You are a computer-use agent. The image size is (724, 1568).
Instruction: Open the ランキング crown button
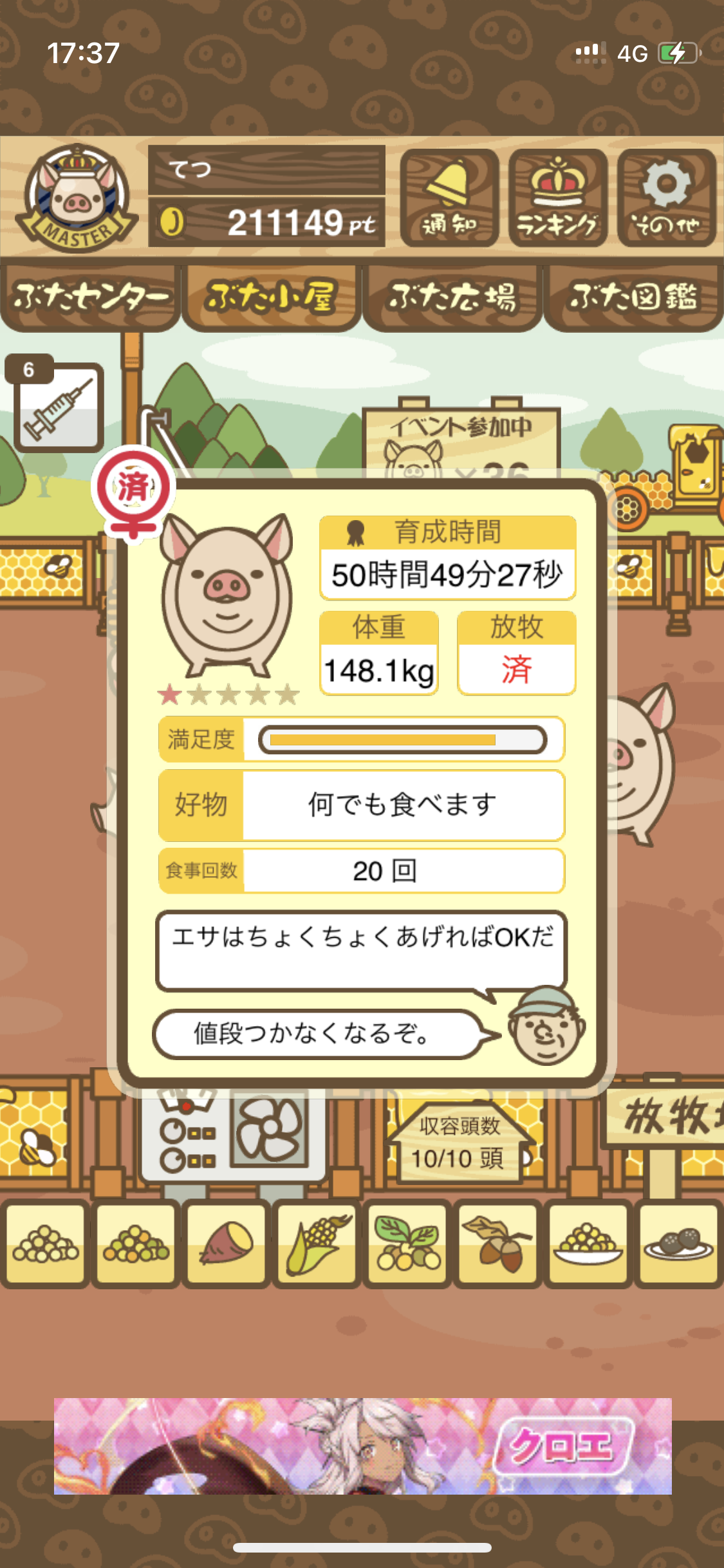point(558,198)
